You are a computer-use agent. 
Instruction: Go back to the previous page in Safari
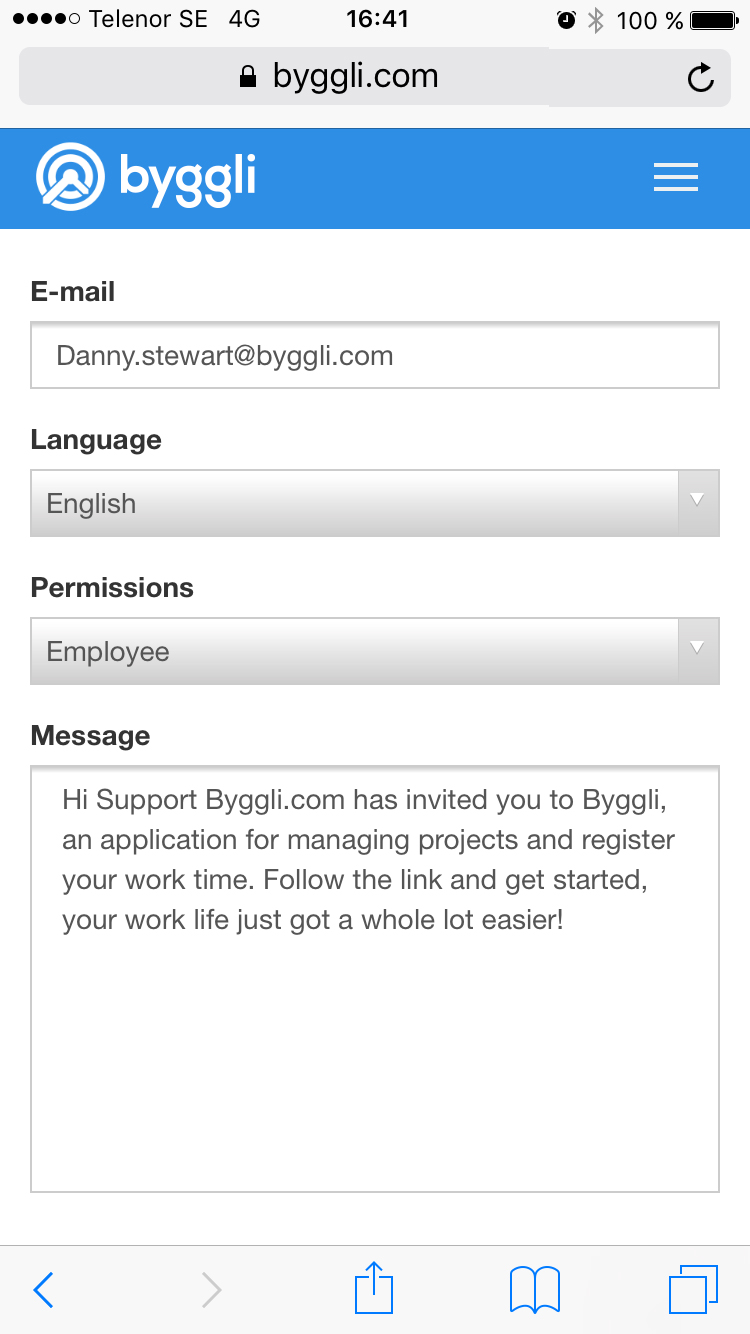click(43, 1290)
